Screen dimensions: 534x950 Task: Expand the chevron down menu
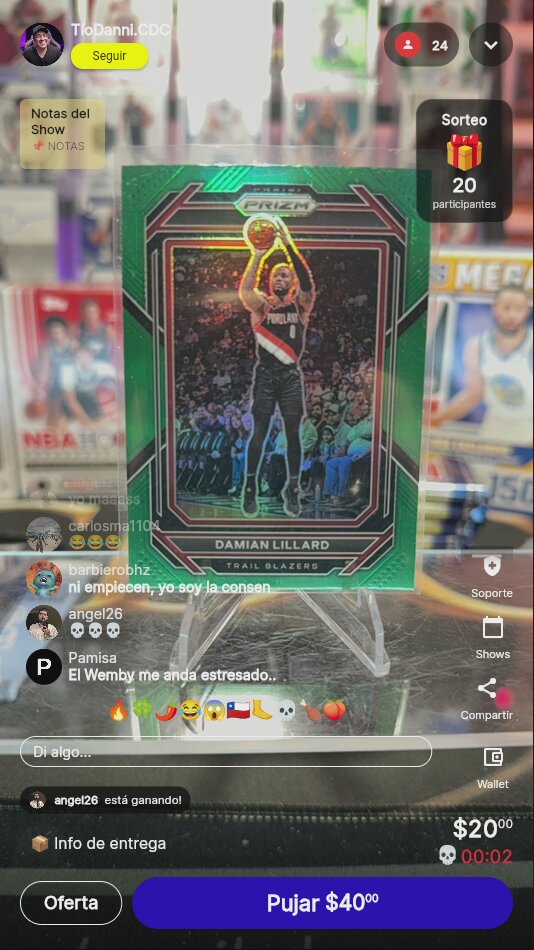pos(490,45)
